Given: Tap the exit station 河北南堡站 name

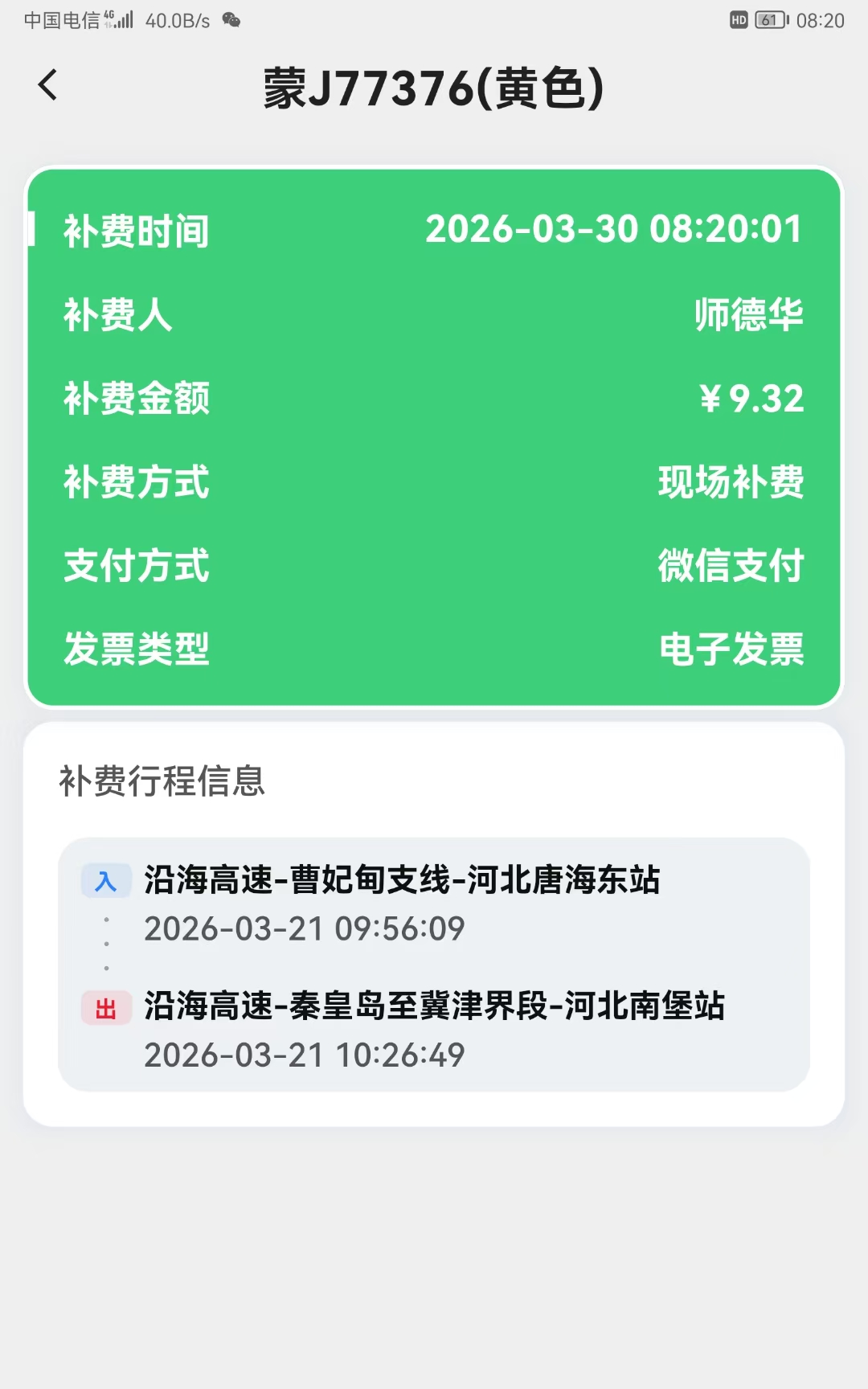Looking at the screenshot, I should (x=434, y=1006).
